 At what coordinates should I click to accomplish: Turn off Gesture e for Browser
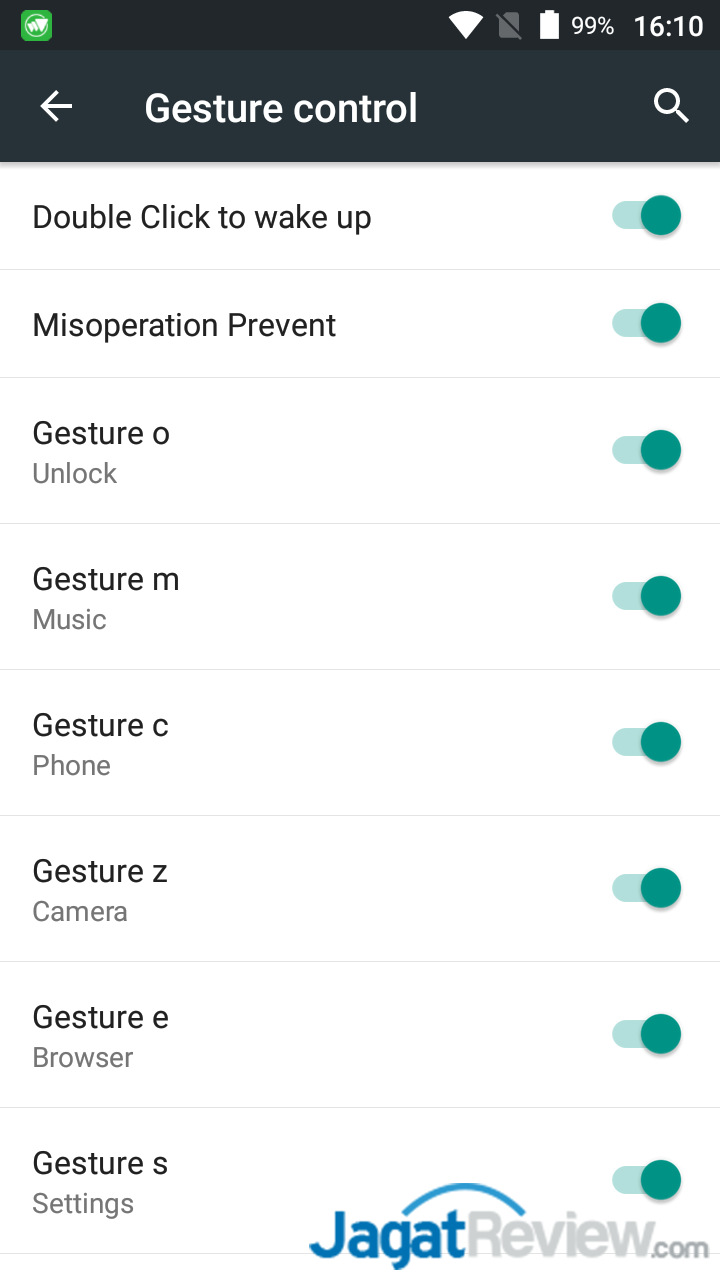click(x=647, y=1034)
